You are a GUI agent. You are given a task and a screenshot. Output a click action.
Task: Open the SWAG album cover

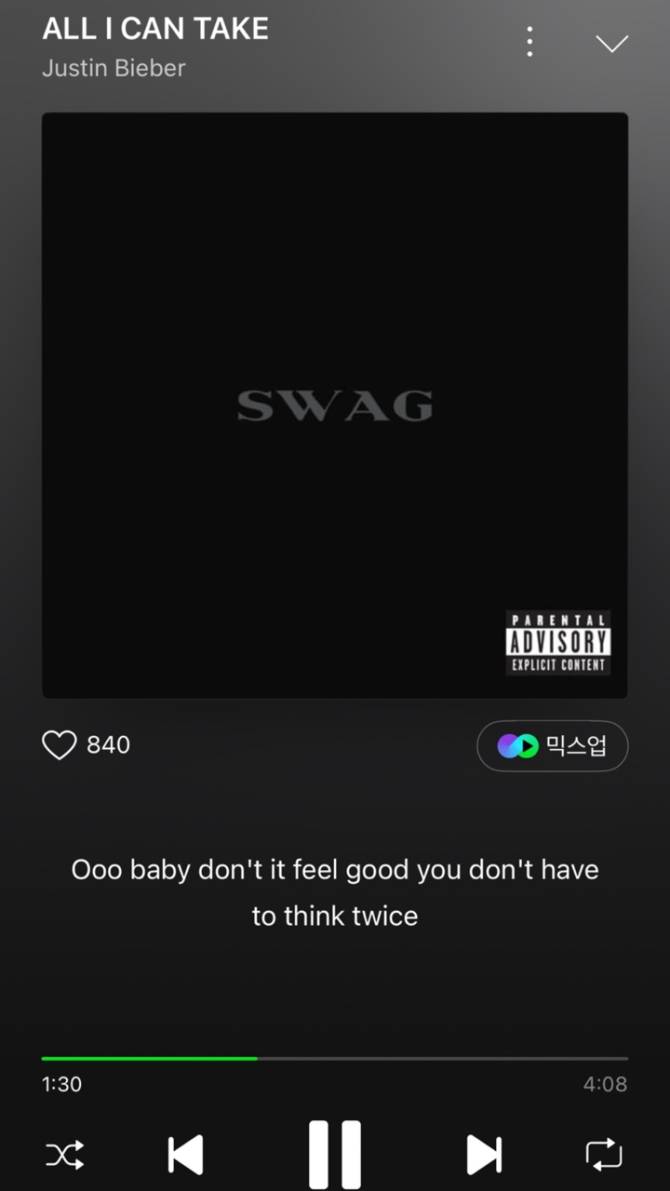(335, 405)
